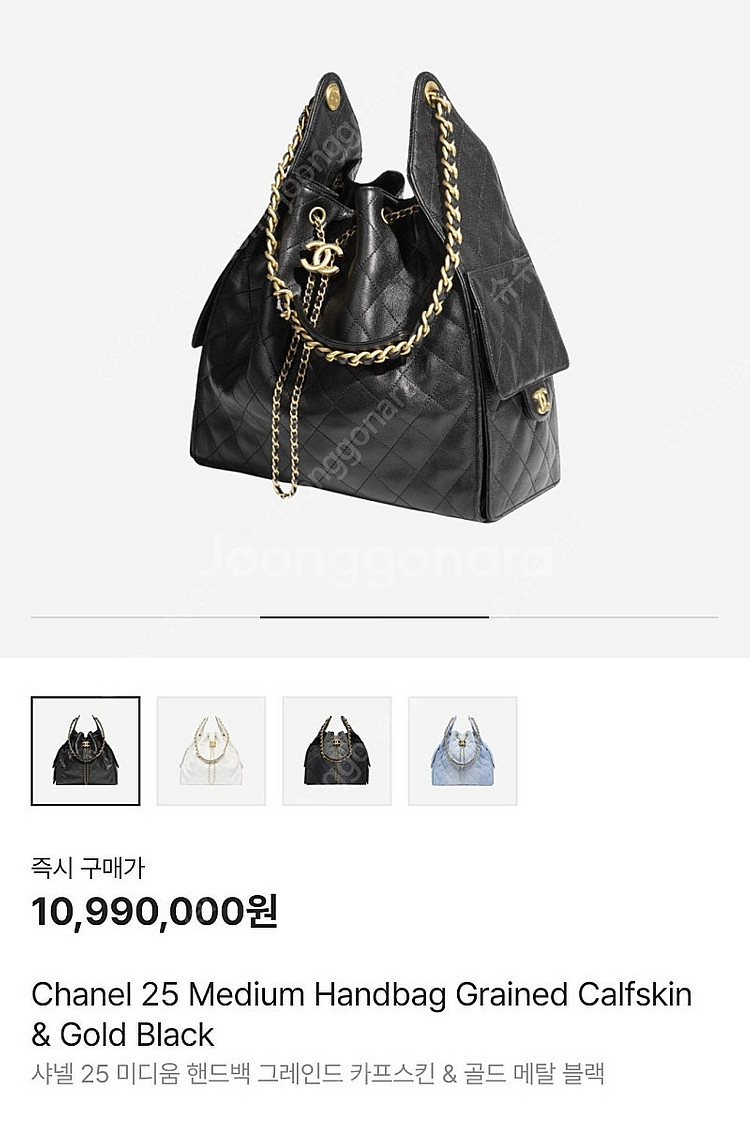The image size is (750, 1121).
Task: Select the third thumbnail, black bag front view
Action: (337, 751)
